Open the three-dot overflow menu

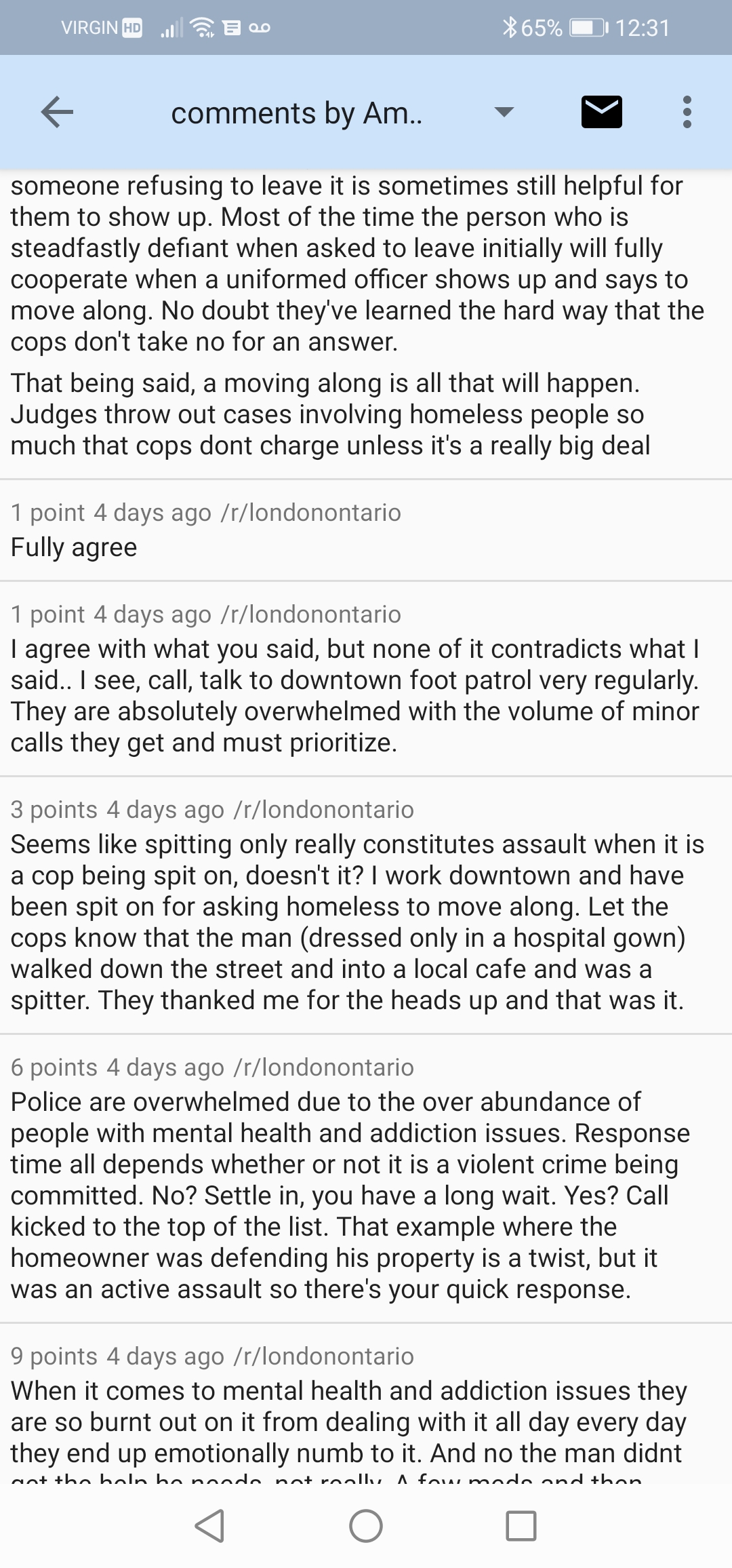point(687,112)
